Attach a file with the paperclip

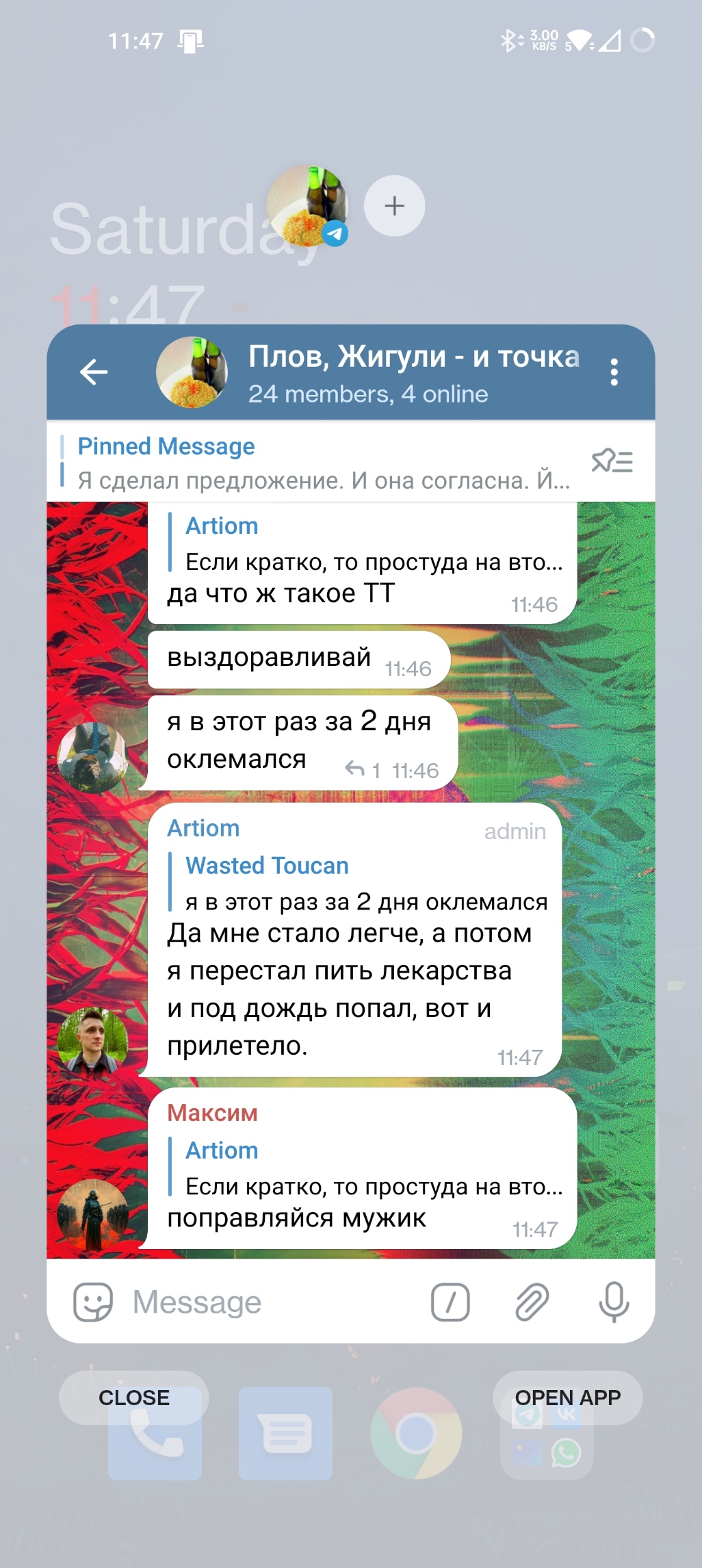tap(532, 1302)
